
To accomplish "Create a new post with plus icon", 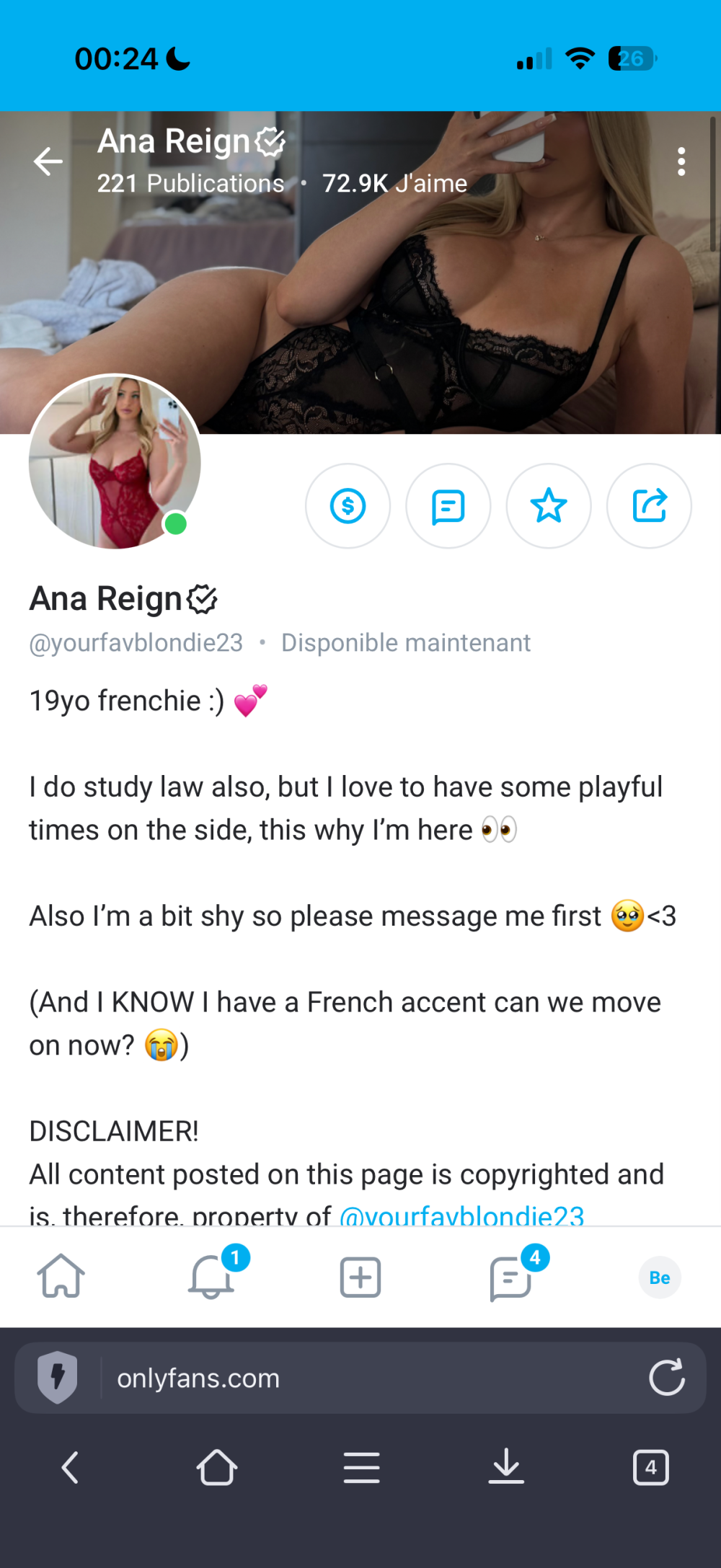I will (x=360, y=1277).
